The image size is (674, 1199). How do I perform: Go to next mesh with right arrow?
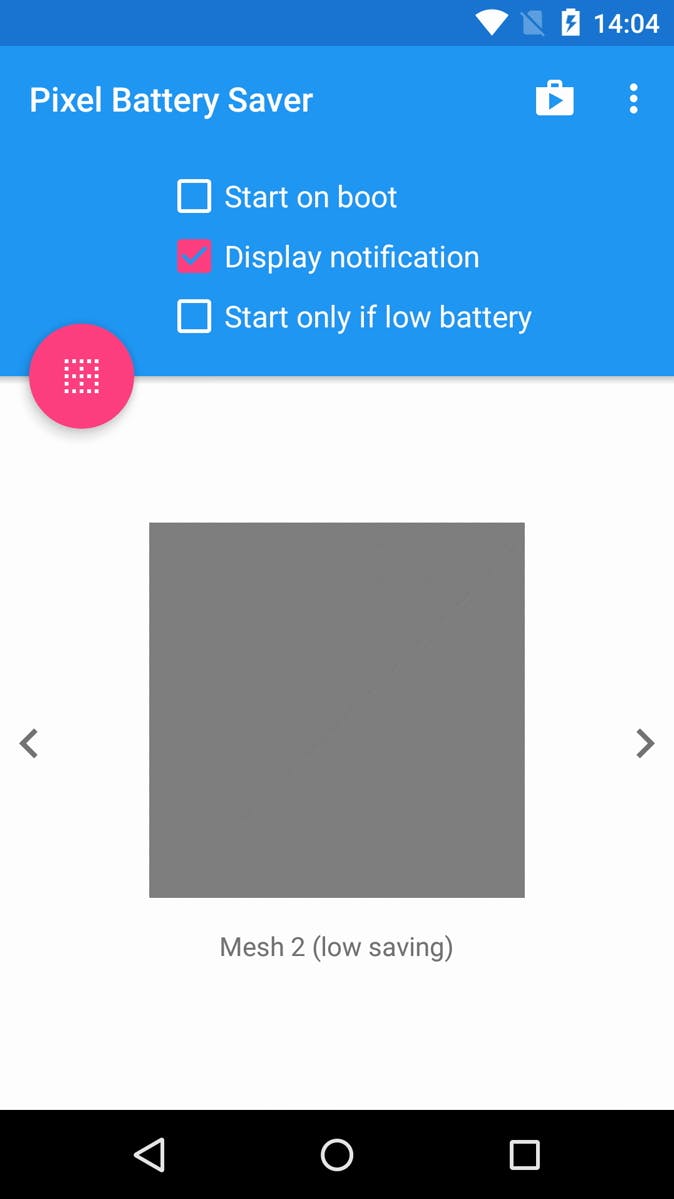point(645,744)
